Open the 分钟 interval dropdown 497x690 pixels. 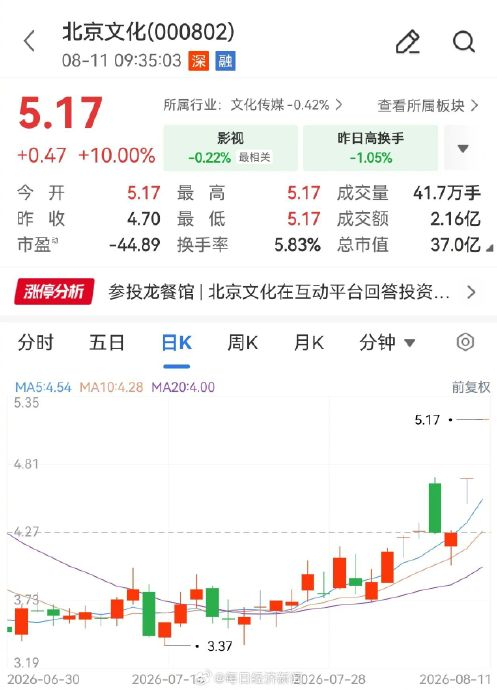387,343
